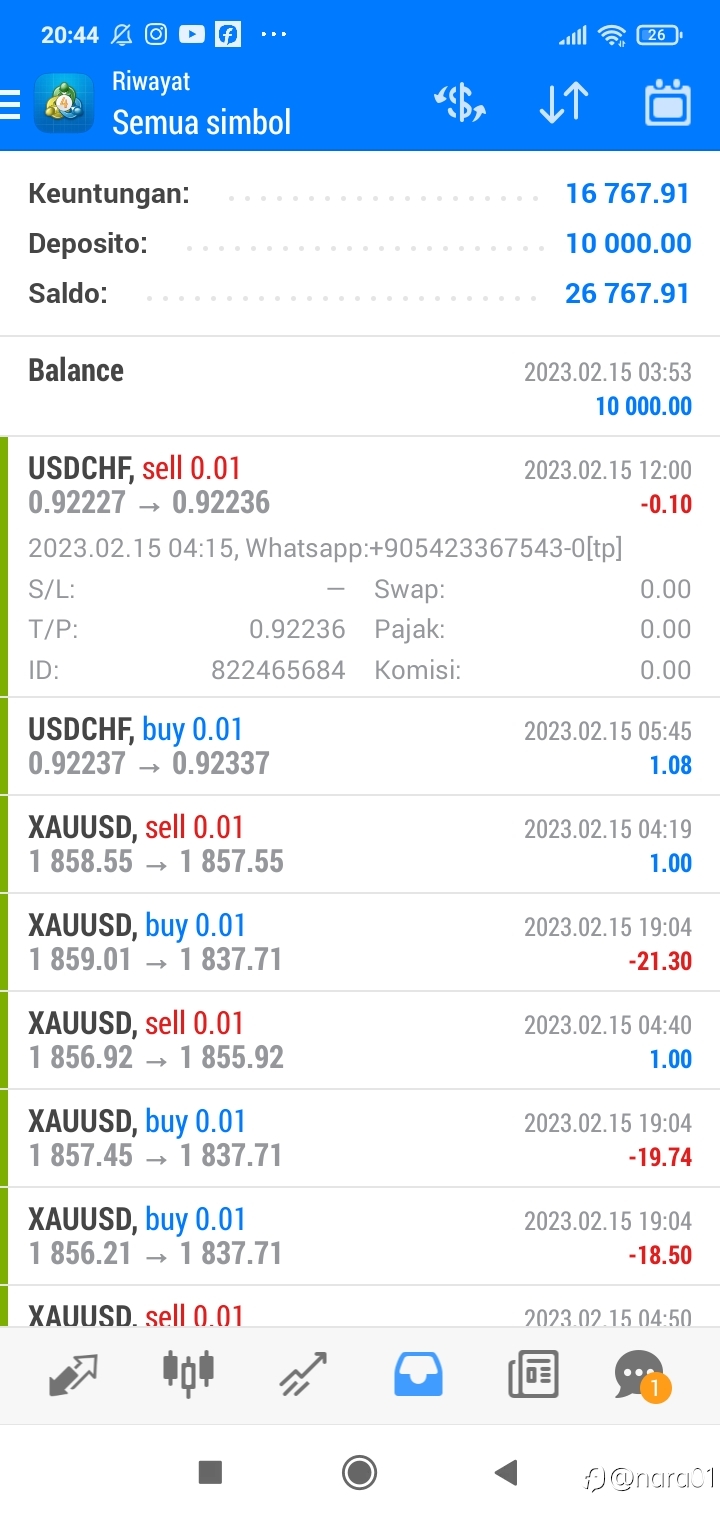Open the calendar date range picker
Image resolution: width=720 pixels, height=1520 pixels.
click(x=668, y=102)
